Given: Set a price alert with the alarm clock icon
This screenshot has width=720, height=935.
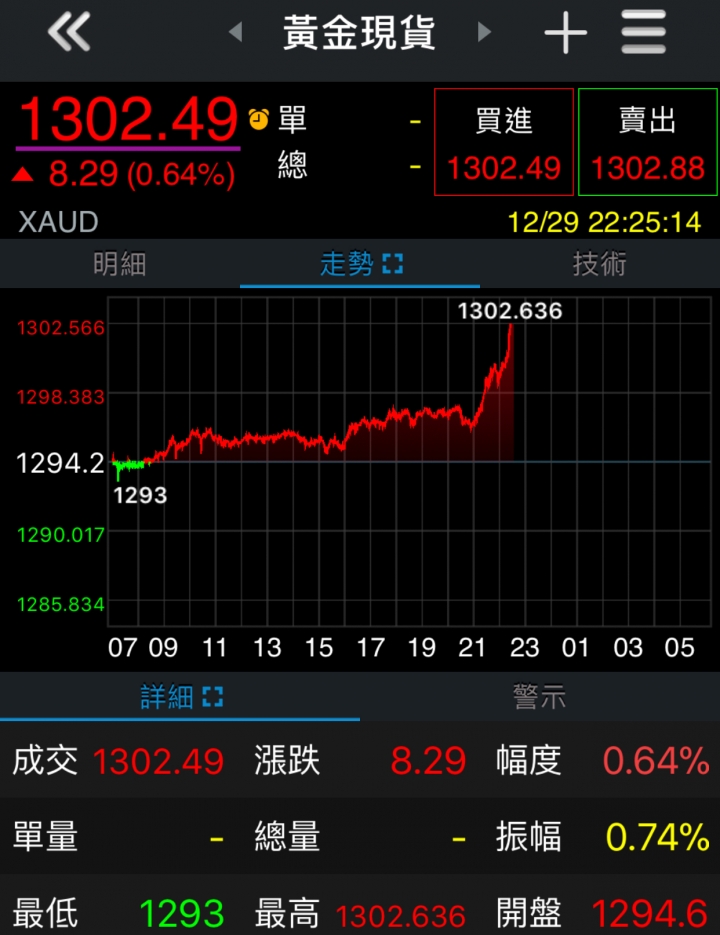Looking at the screenshot, I should (258, 119).
